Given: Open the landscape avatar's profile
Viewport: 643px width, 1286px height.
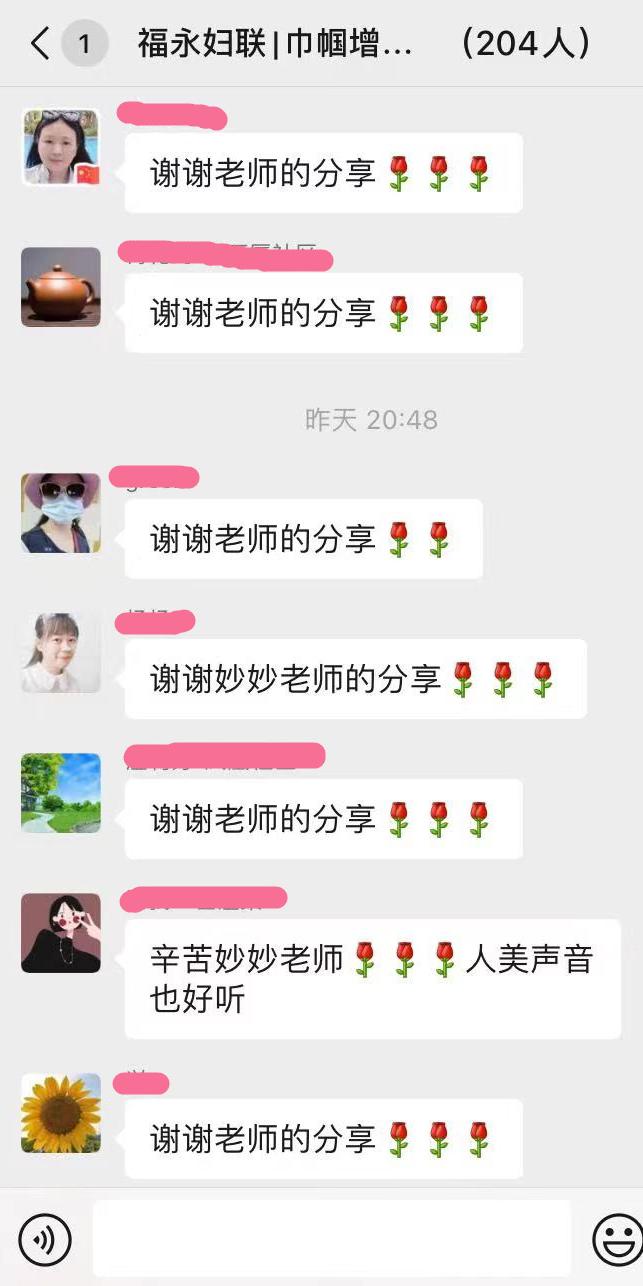Looking at the screenshot, I should [61, 793].
